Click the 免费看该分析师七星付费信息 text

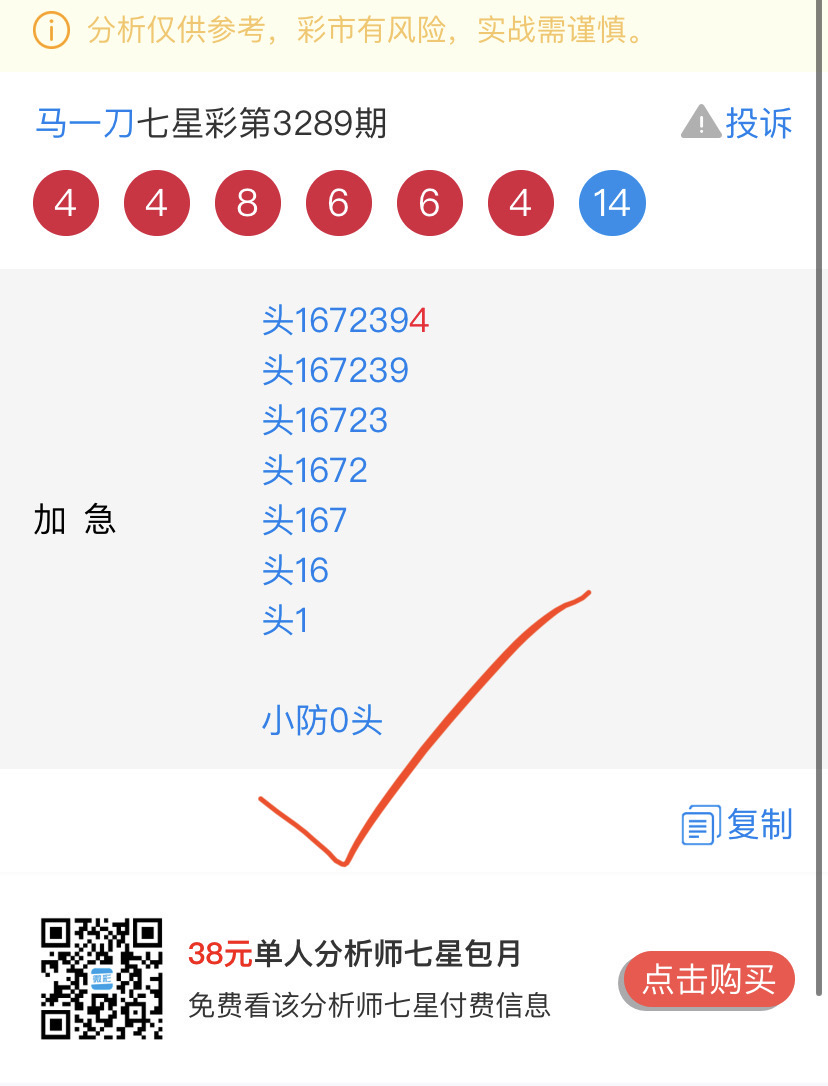[x=370, y=1008]
